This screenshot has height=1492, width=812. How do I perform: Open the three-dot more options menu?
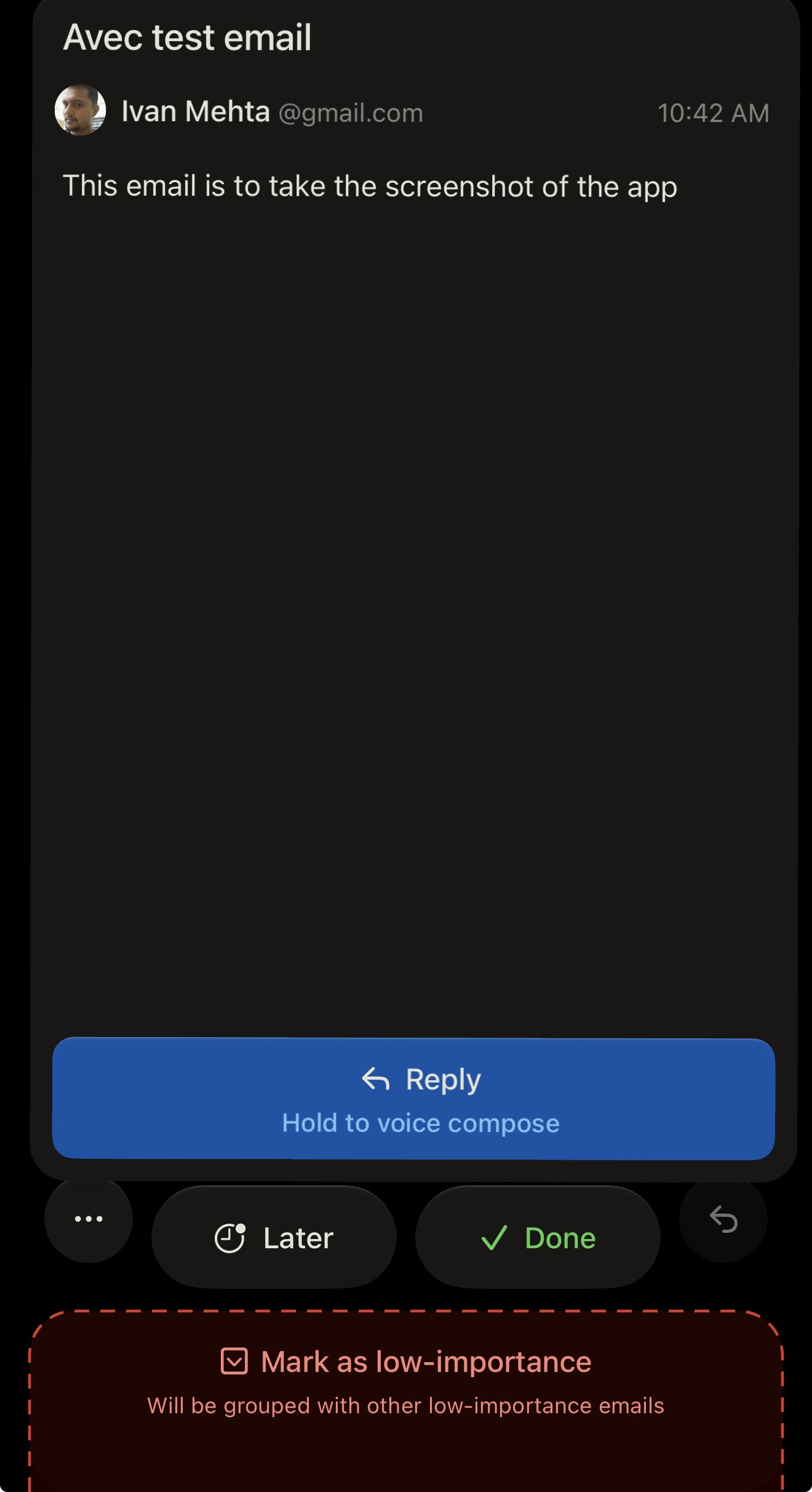(89, 1219)
